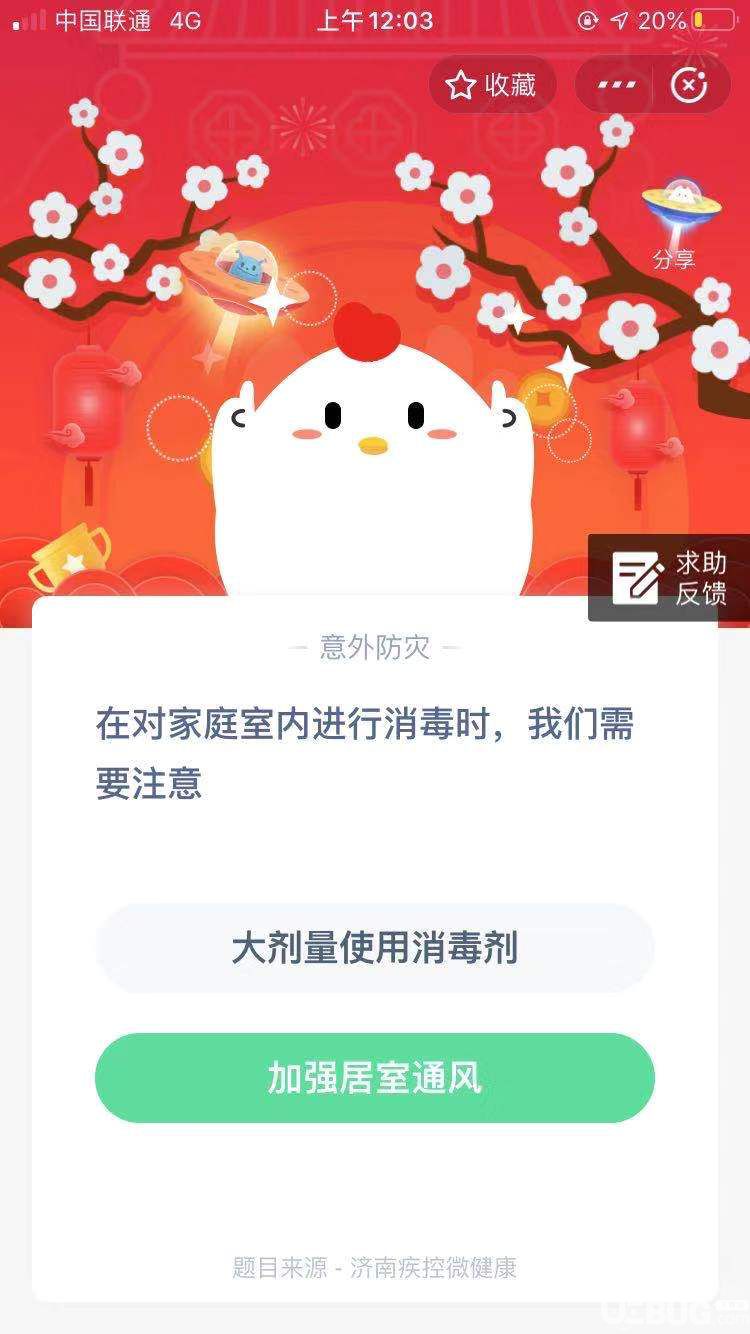The image size is (750, 1334).
Task: Close the mini program
Action: [x=688, y=86]
